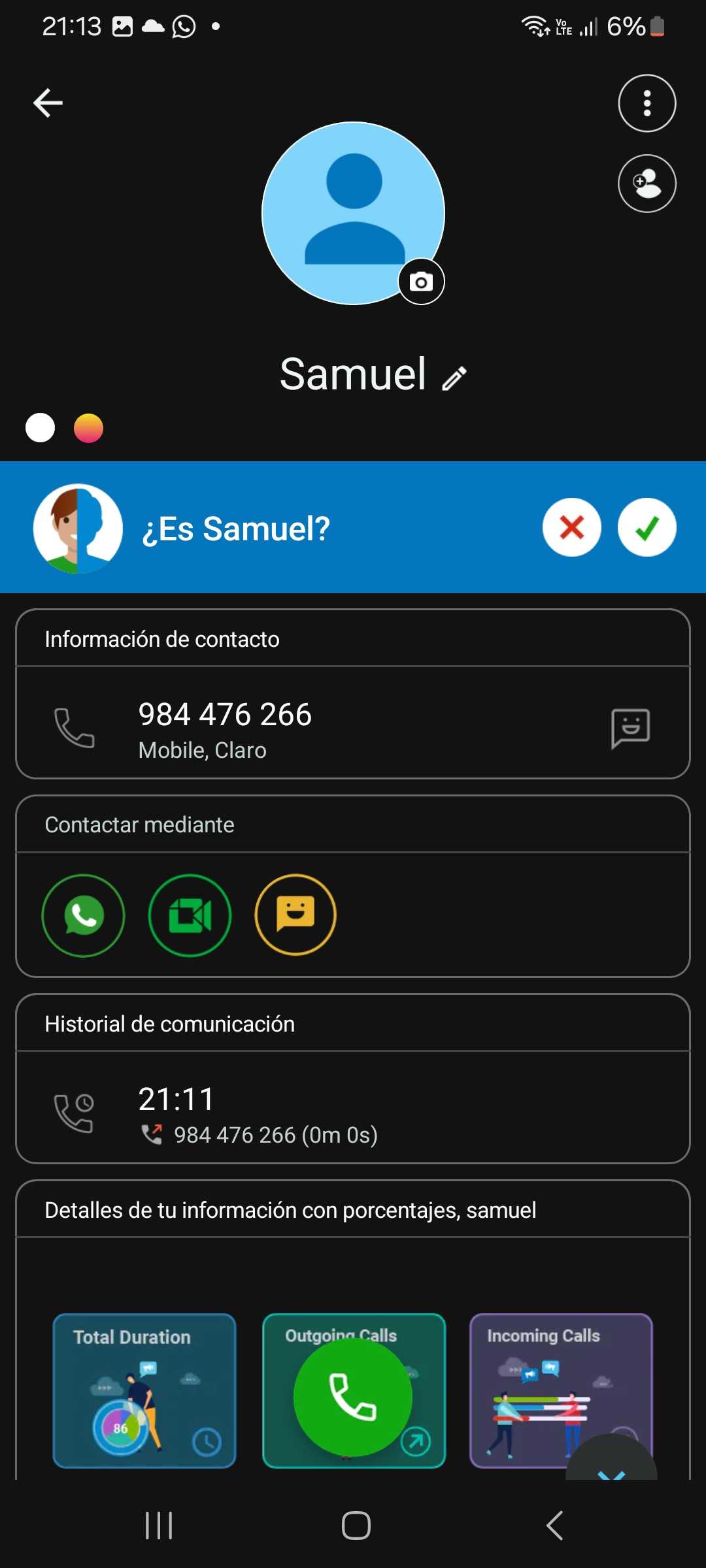Select the orange gradient color dot
The height and width of the screenshot is (1568, 706).
[x=88, y=428]
